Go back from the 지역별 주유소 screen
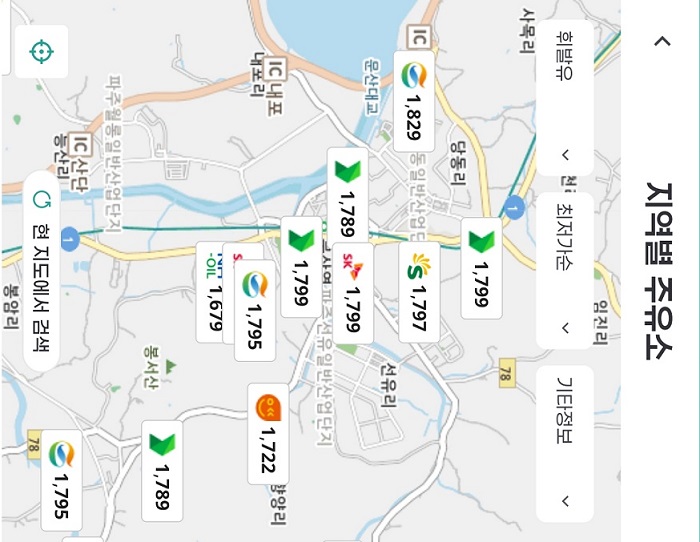Image resolution: width=700 pixels, height=542 pixels. pos(661,41)
